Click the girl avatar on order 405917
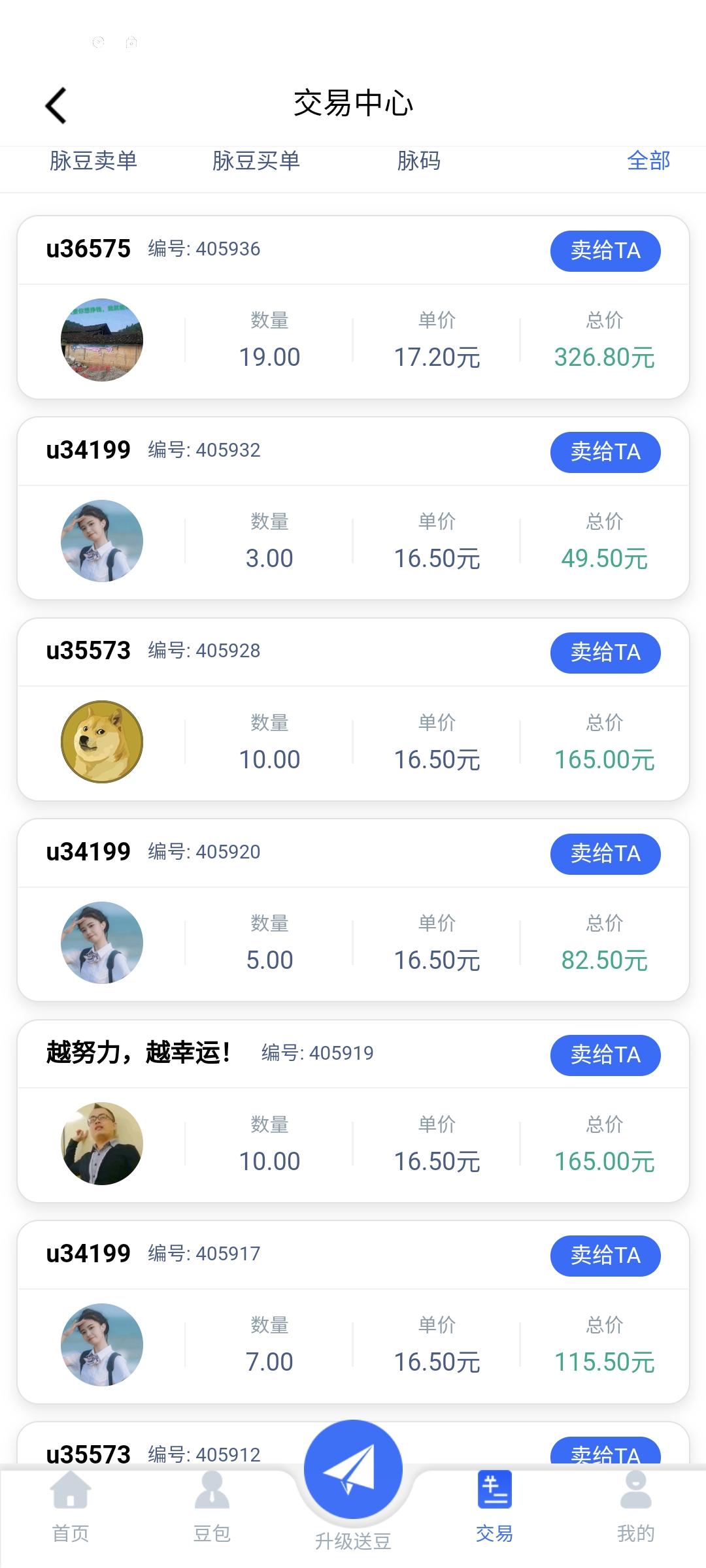The height and width of the screenshot is (1568, 706). click(x=101, y=1344)
